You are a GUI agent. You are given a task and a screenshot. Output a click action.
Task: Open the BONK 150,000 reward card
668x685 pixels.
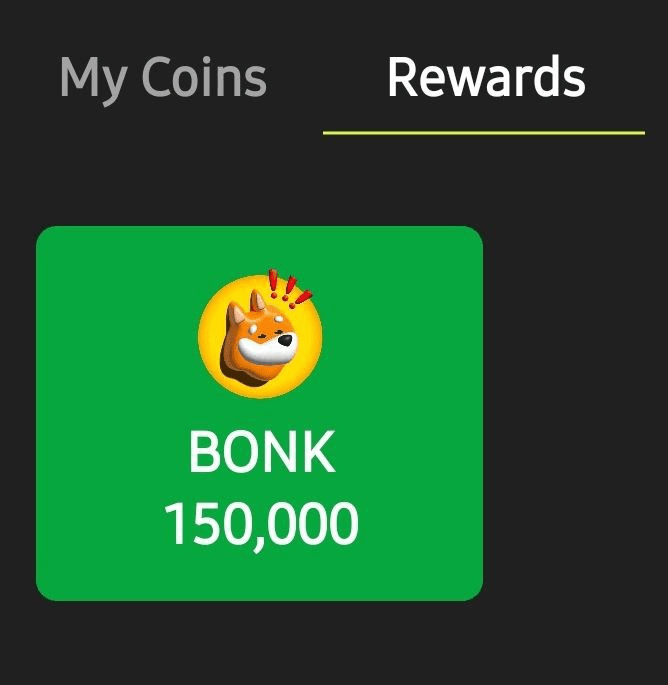[x=259, y=413]
